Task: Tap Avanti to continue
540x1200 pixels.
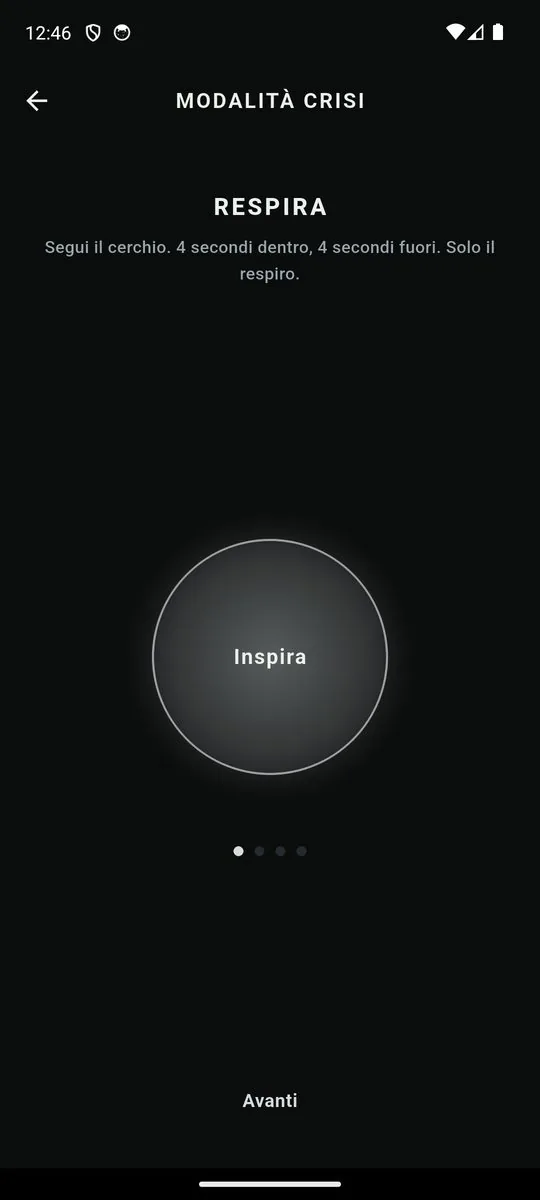Action: click(270, 1100)
